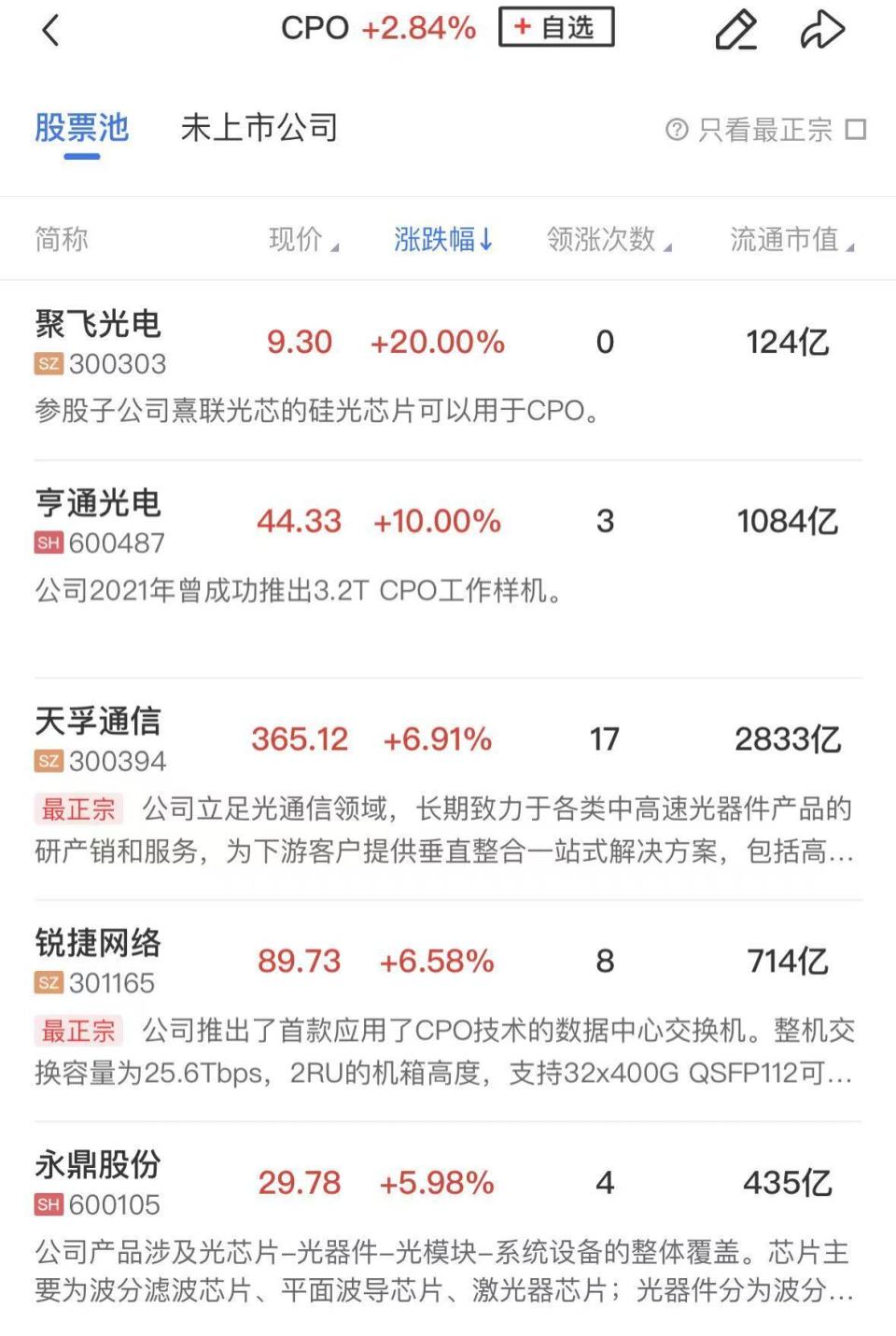Share the CPO page via share icon

tap(822, 29)
